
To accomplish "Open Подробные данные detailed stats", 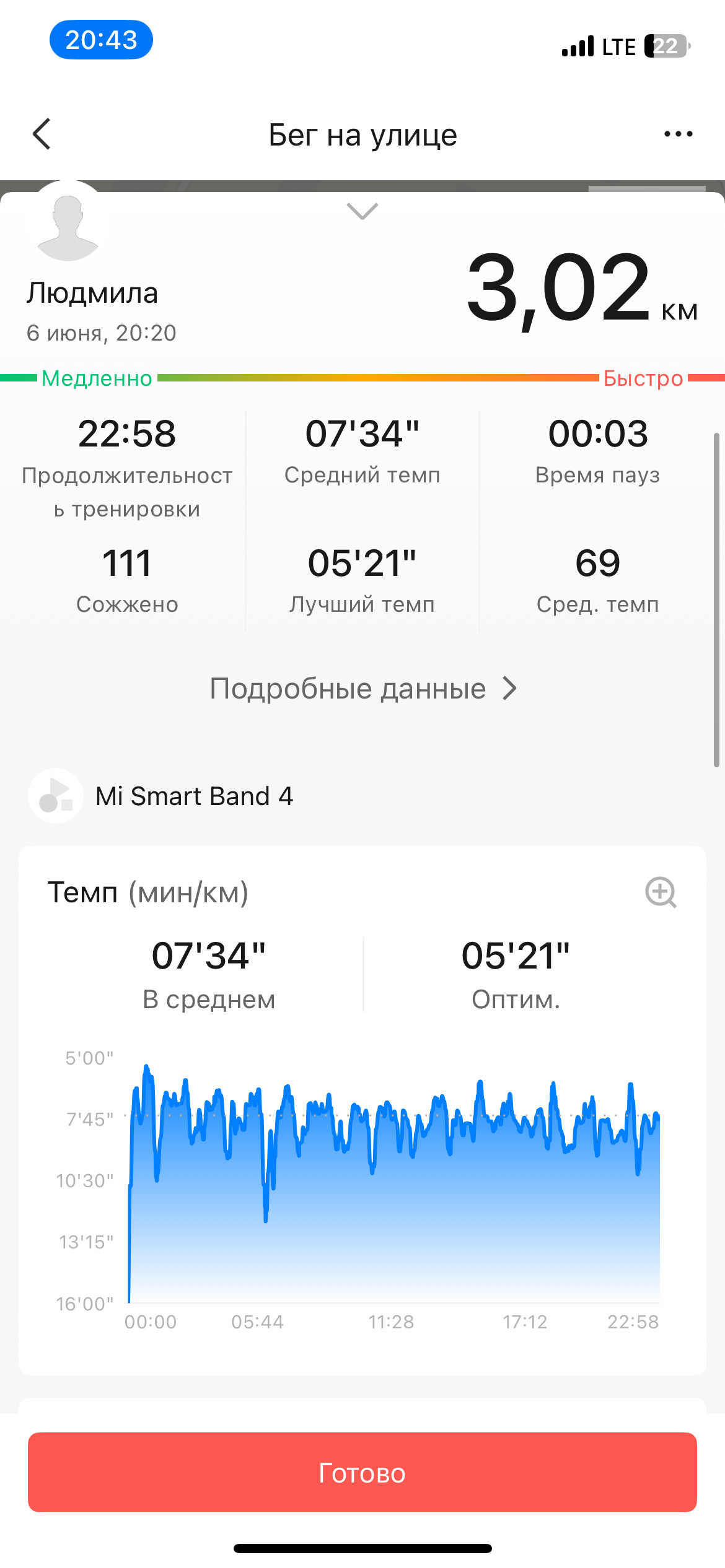I will coord(362,689).
